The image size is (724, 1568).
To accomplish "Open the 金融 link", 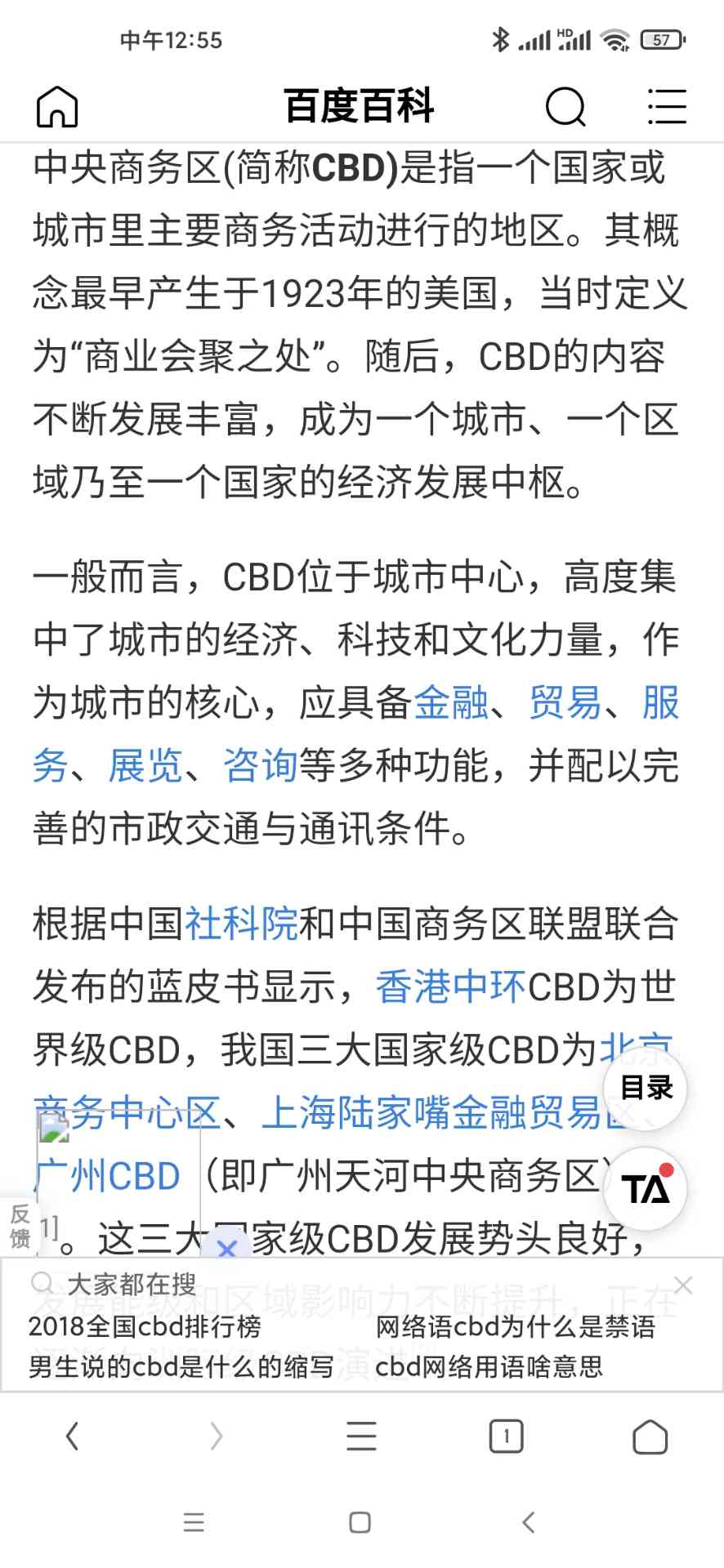I will coord(451,702).
